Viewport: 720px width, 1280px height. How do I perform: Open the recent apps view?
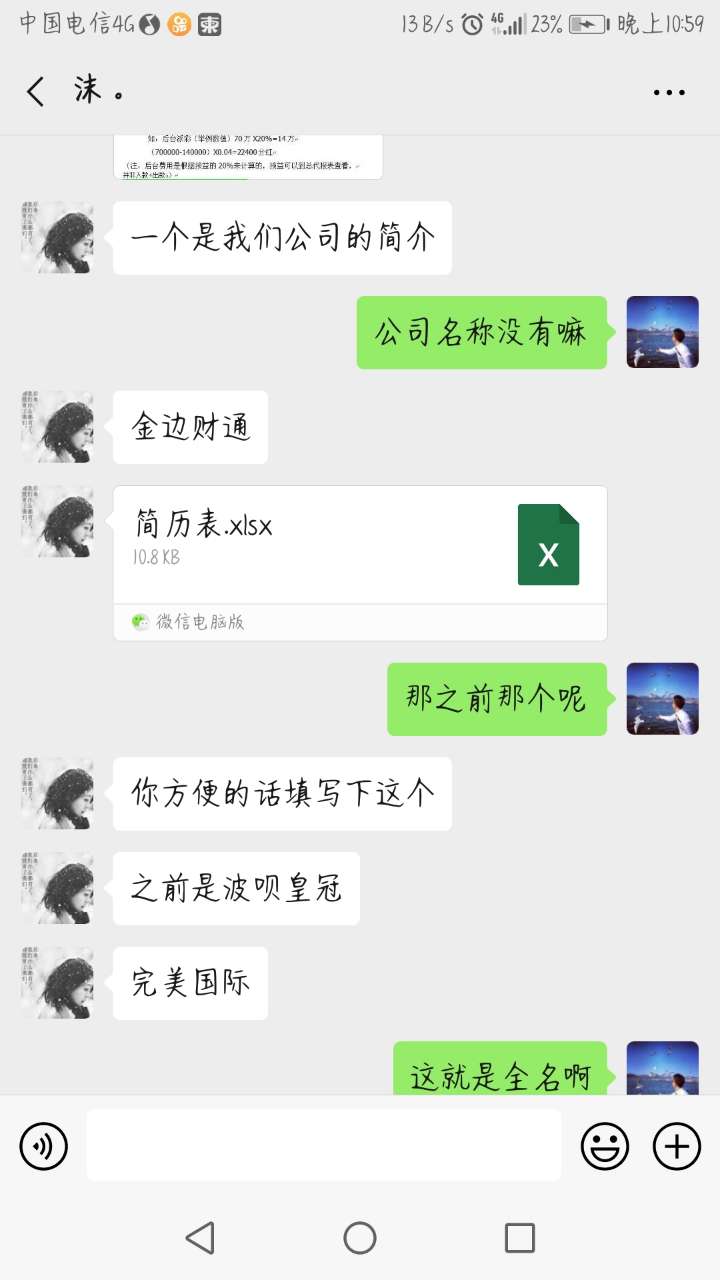pyautogui.click(x=519, y=1238)
